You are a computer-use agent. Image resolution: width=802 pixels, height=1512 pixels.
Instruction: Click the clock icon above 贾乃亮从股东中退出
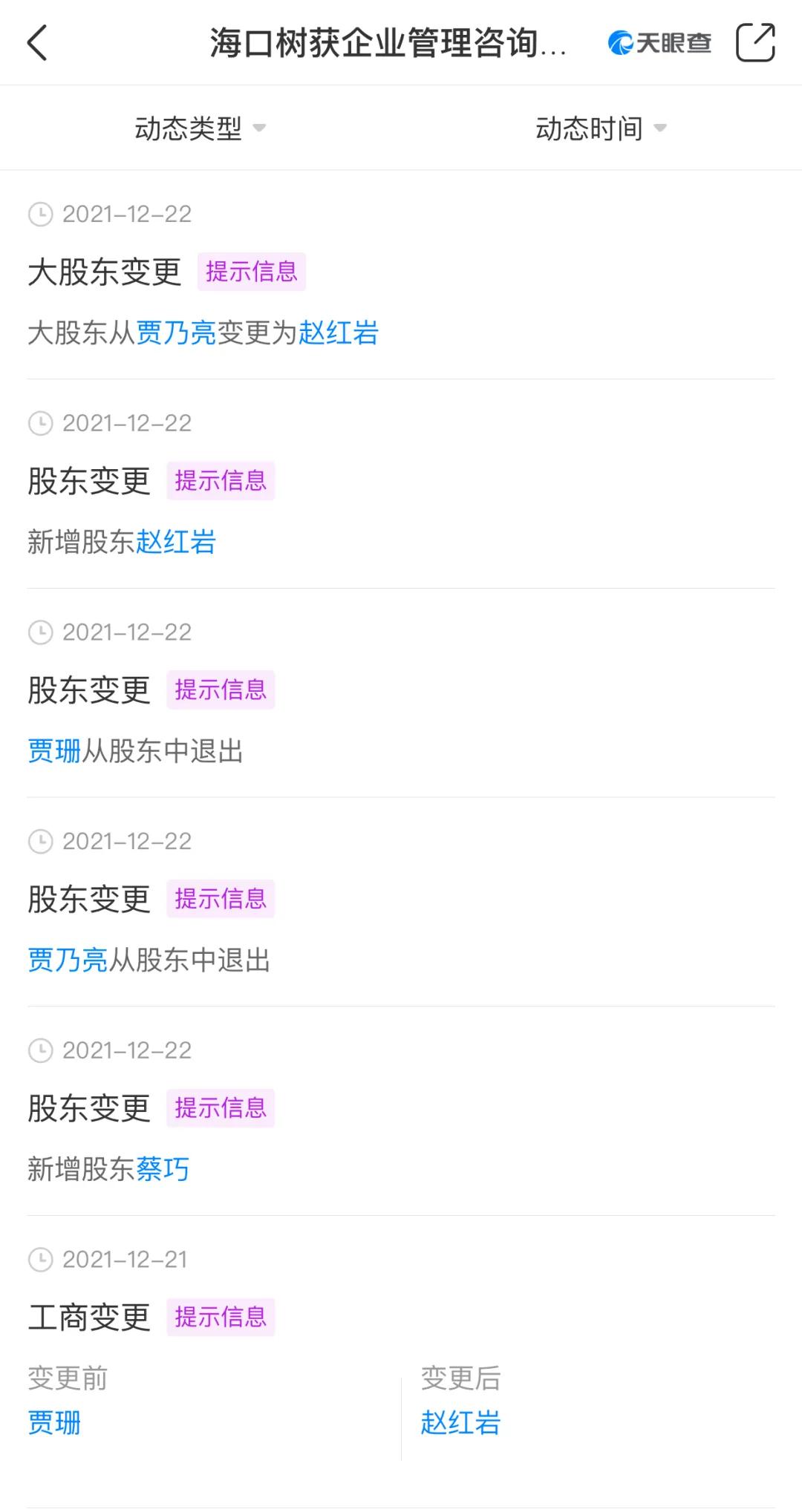[41, 841]
